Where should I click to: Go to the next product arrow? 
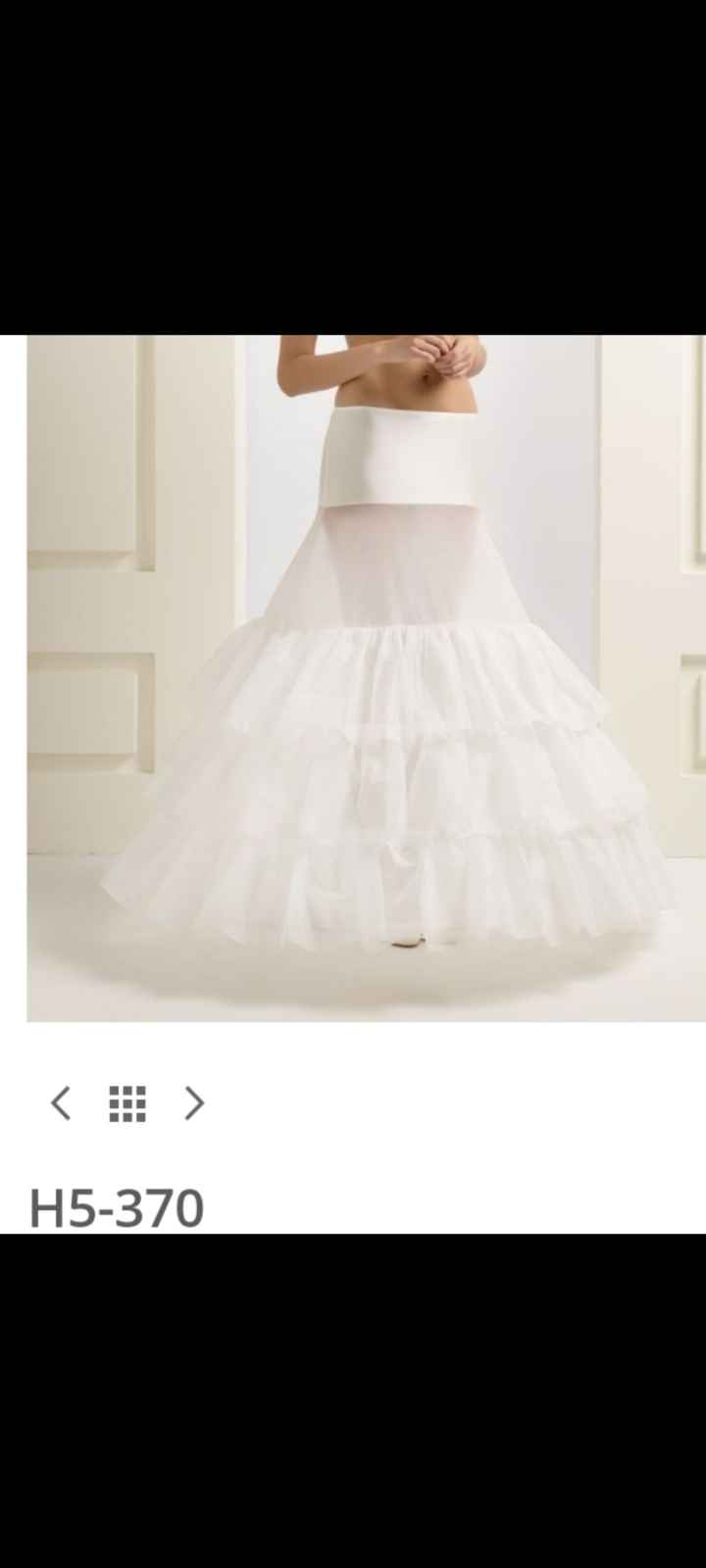194,1103
